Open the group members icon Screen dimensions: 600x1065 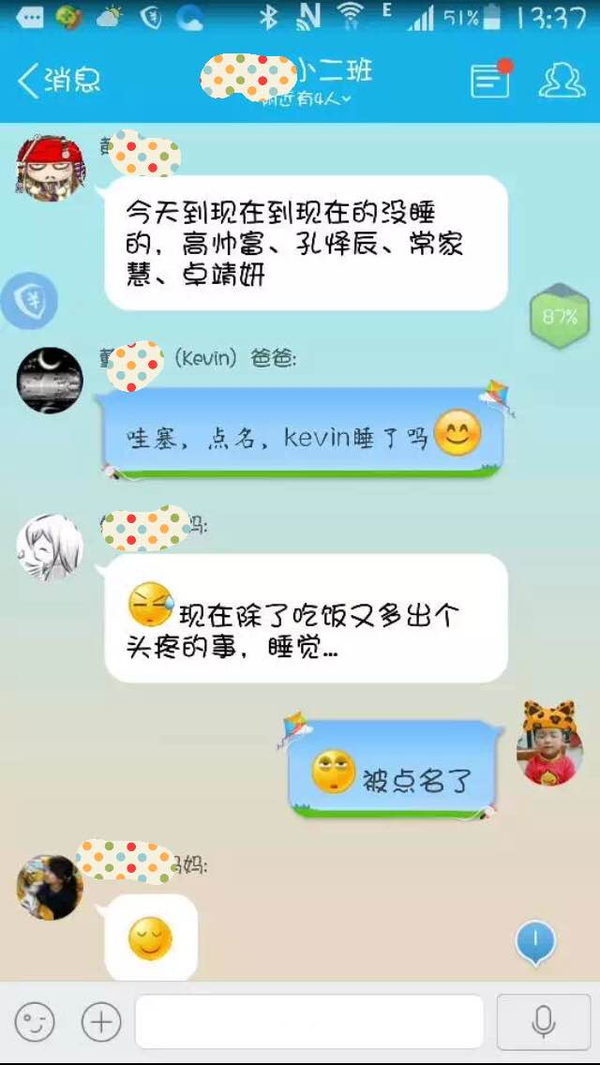pyautogui.click(x=562, y=80)
